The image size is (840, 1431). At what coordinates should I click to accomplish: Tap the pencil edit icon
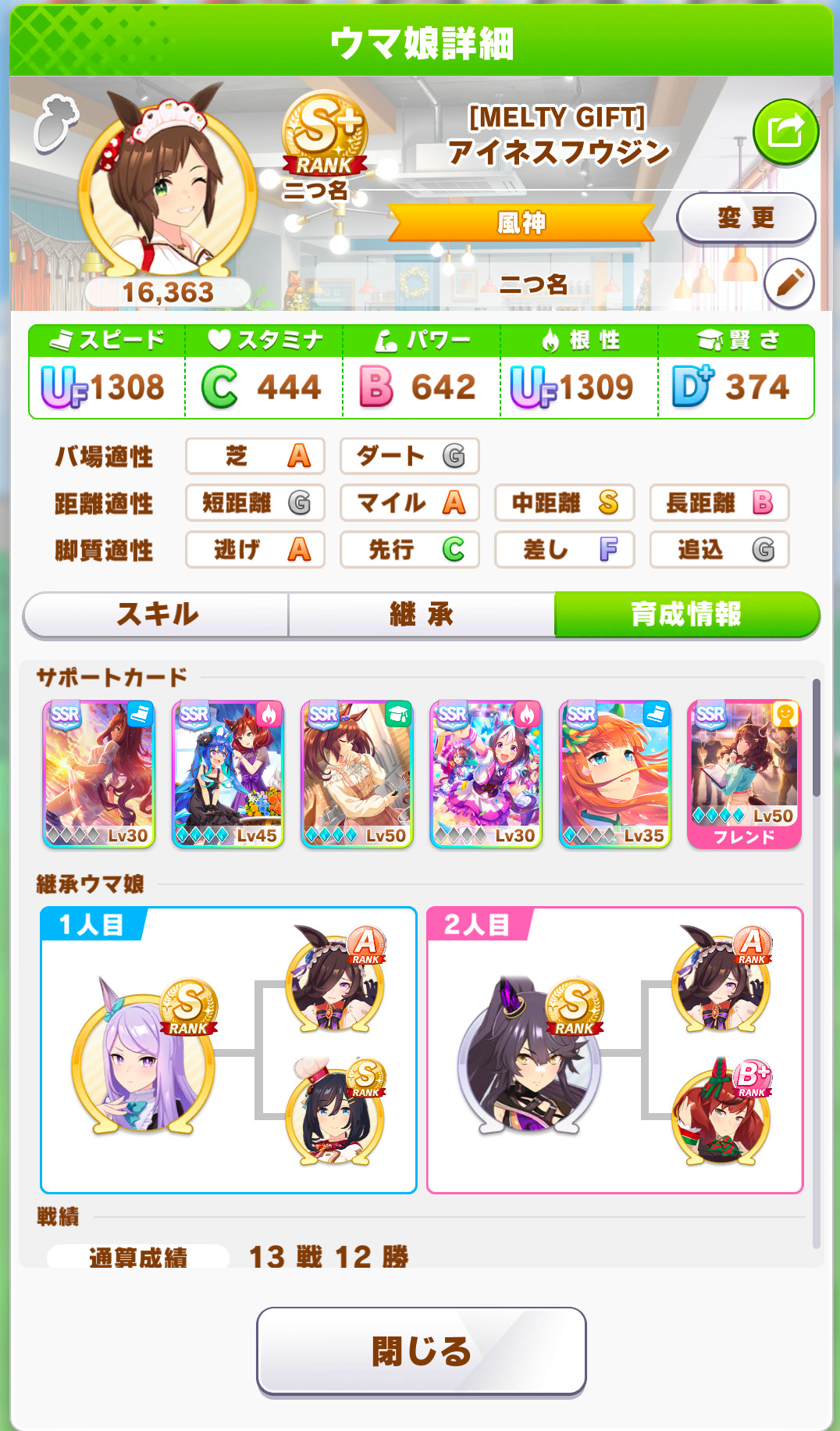(x=788, y=284)
